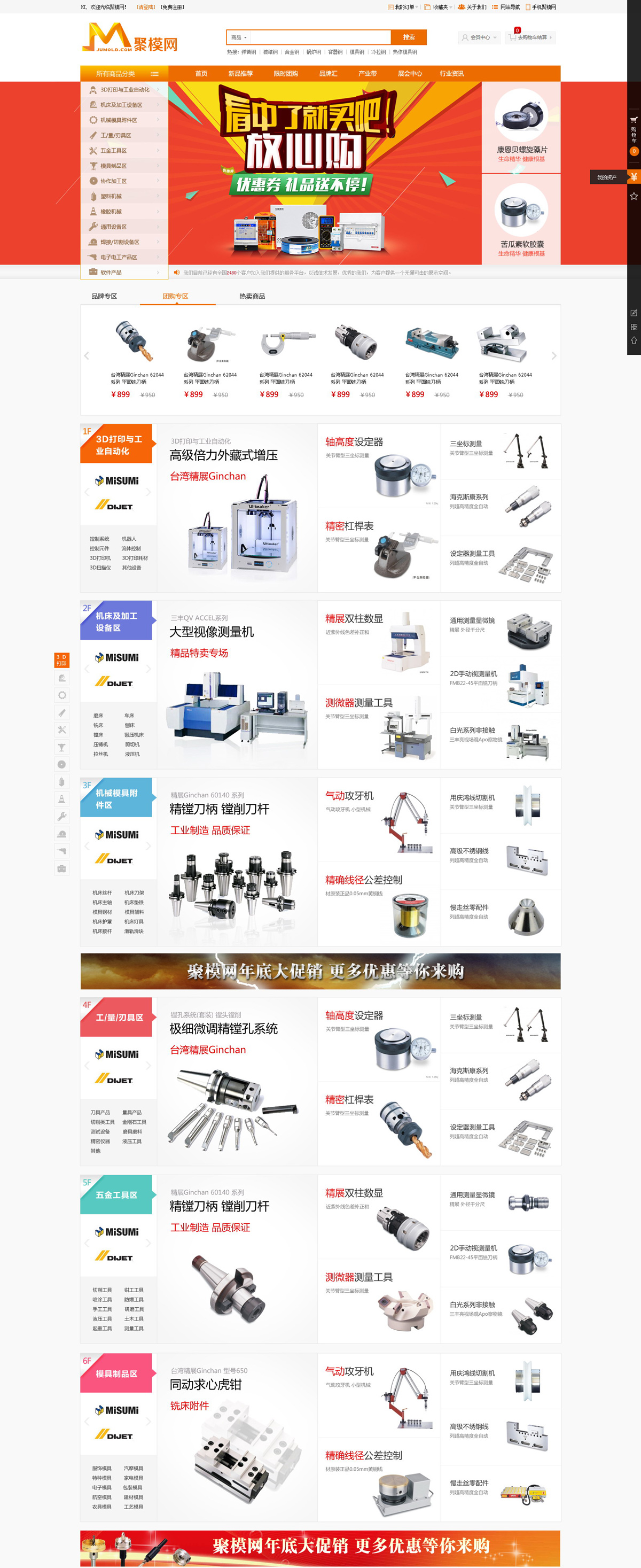Open 品牌汇 in the navigation bar
Screen dimensions: 641x1568
point(328,74)
